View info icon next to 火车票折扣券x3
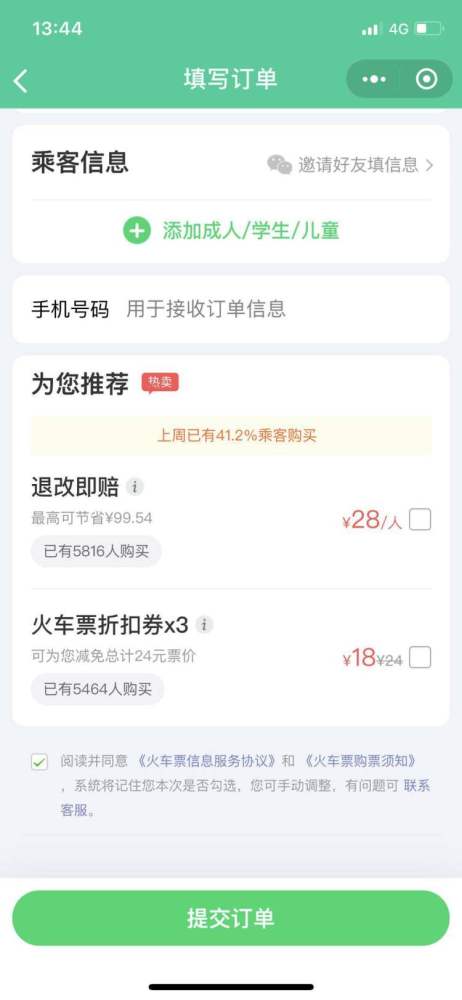The image size is (462, 1000). click(204, 625)
